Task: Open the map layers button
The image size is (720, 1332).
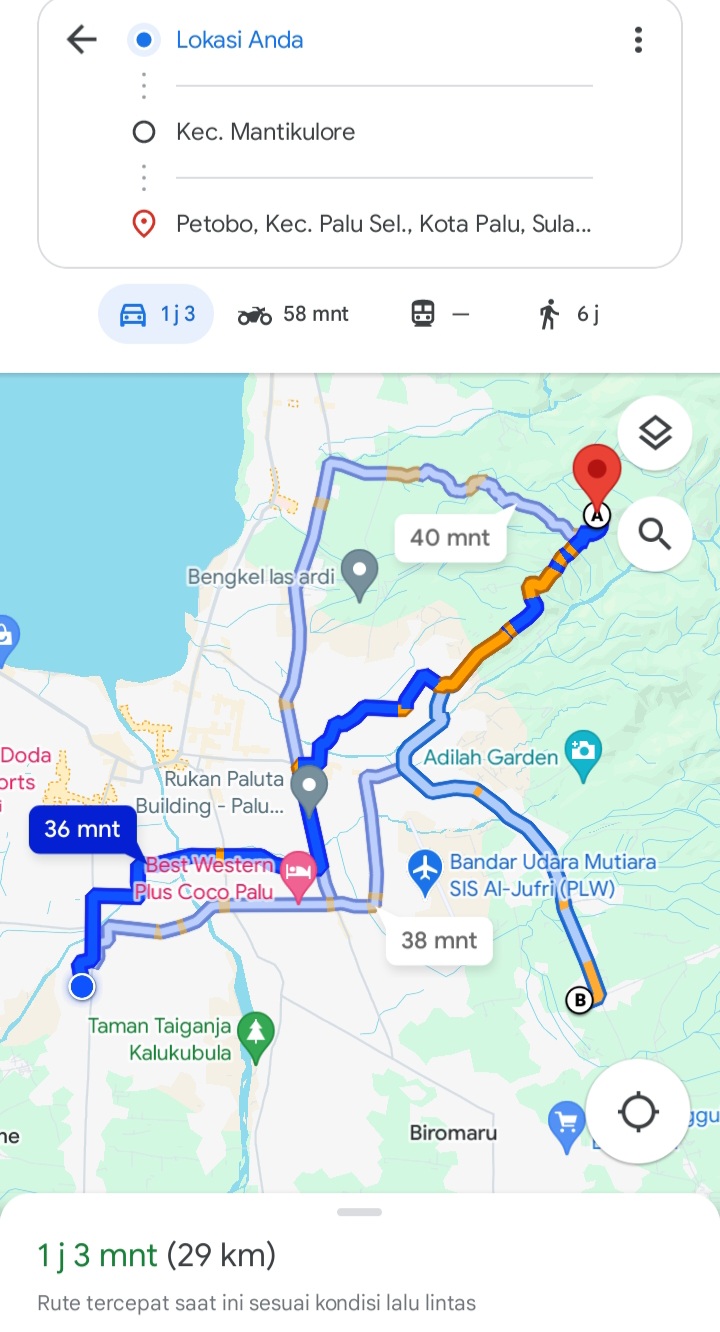Action: (655, 433)
